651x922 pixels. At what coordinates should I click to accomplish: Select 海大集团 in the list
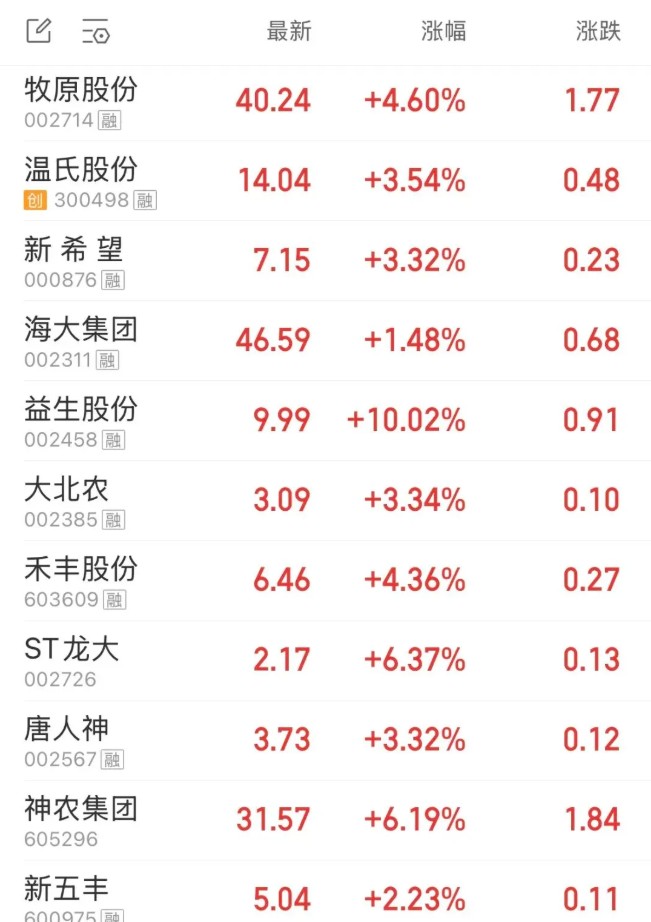click(x=325, y=341)
